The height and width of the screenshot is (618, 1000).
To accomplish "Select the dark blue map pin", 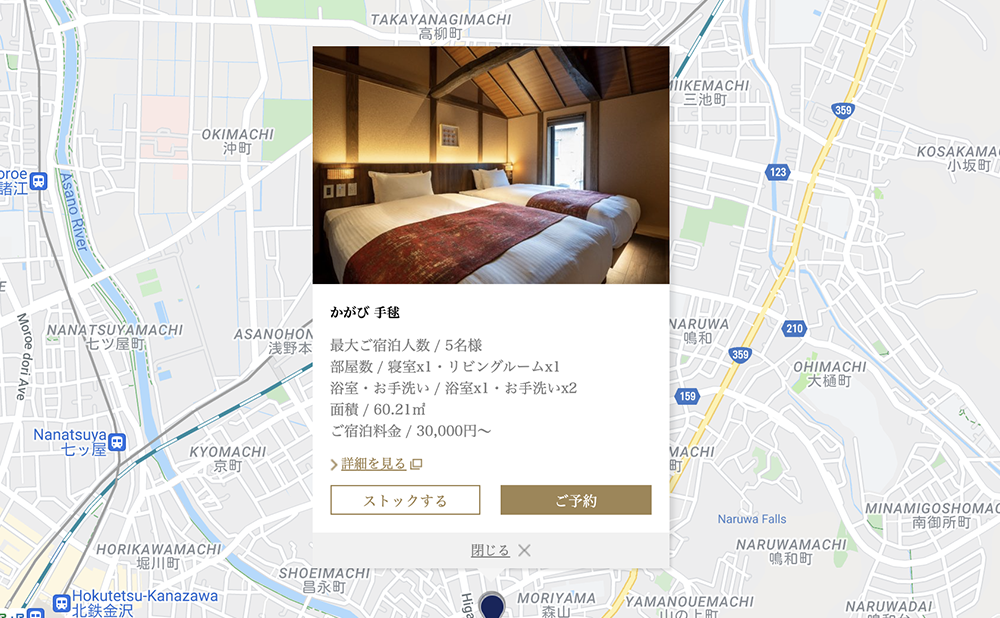I will pyautogui.click(x=491, y=606).
